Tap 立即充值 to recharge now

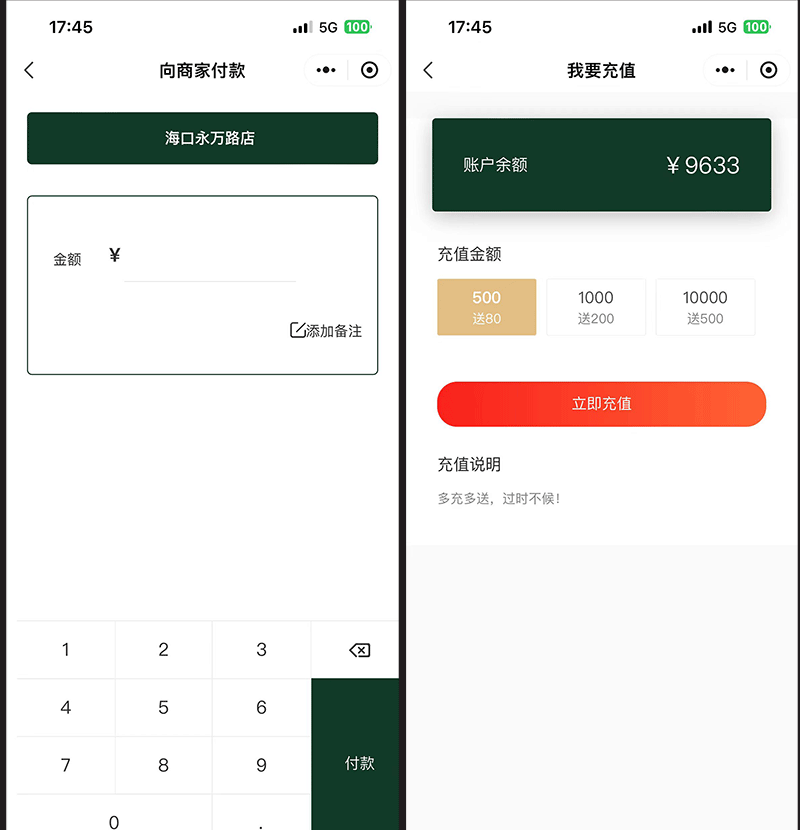pos(601,404)
